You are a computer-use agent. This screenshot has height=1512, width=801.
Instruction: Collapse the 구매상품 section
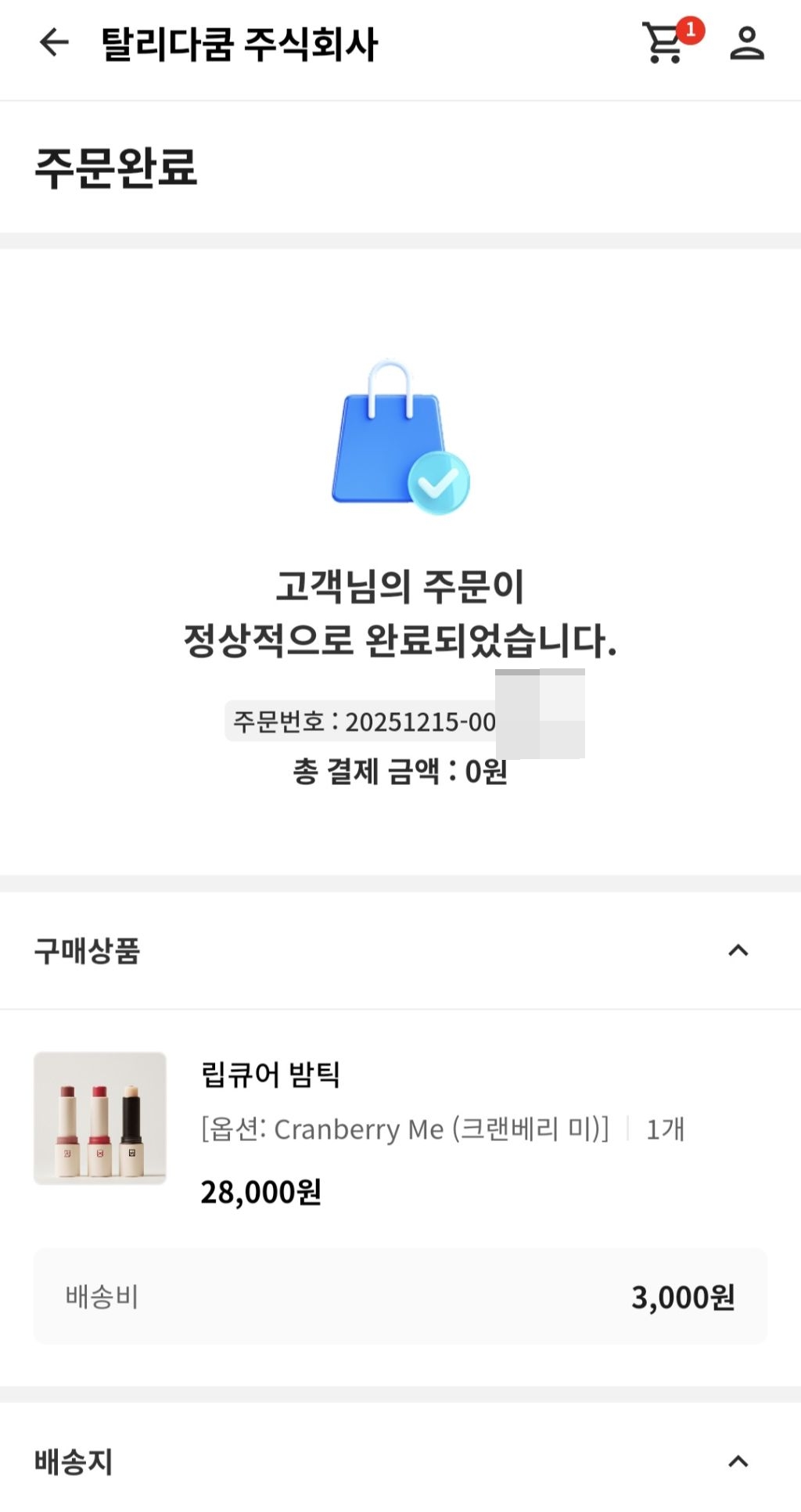(x=738, y=950)
